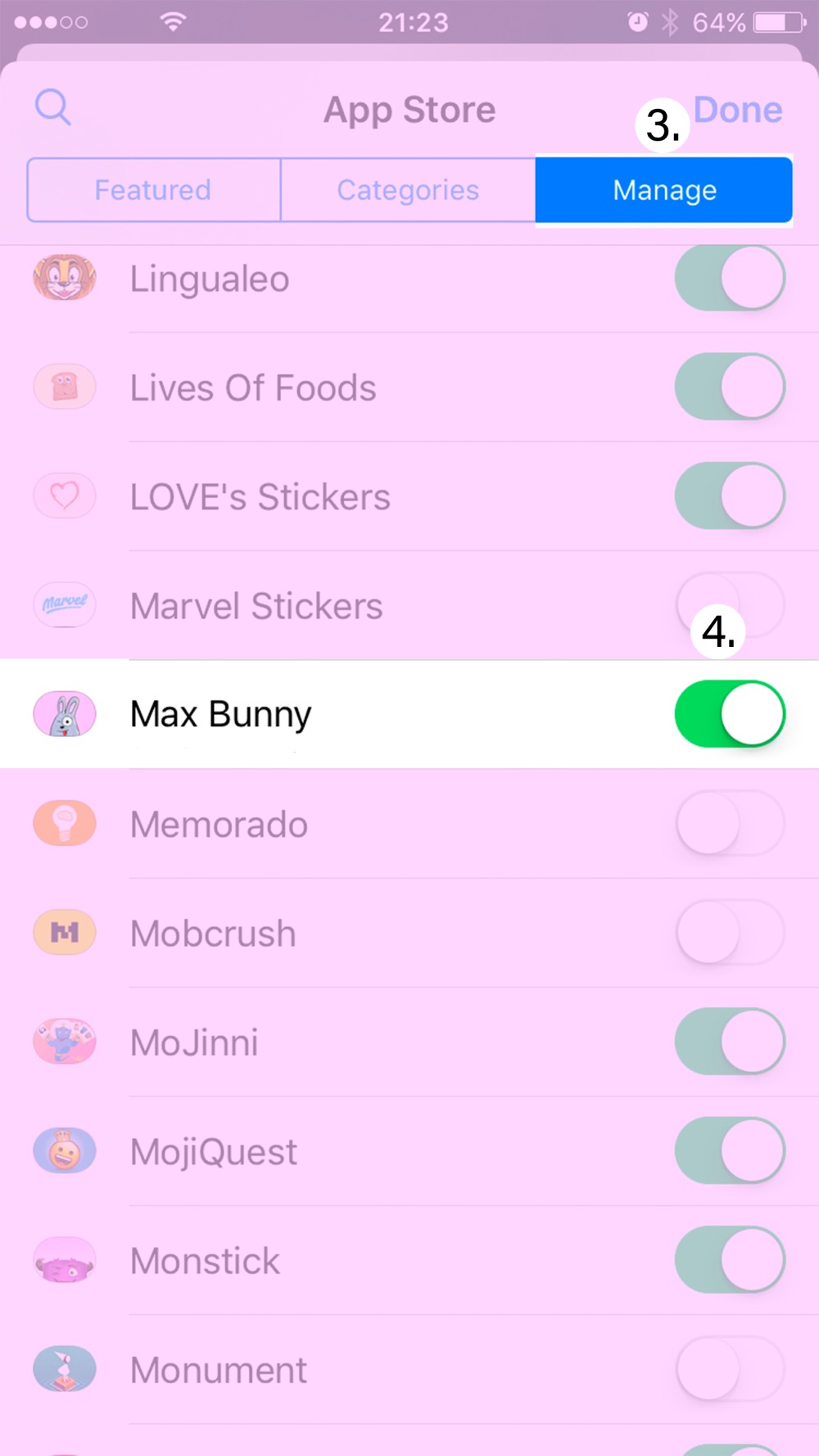Screen dimensions: 819x1456
Task: Select the Manage tab
Action: (x=664, y=190)
